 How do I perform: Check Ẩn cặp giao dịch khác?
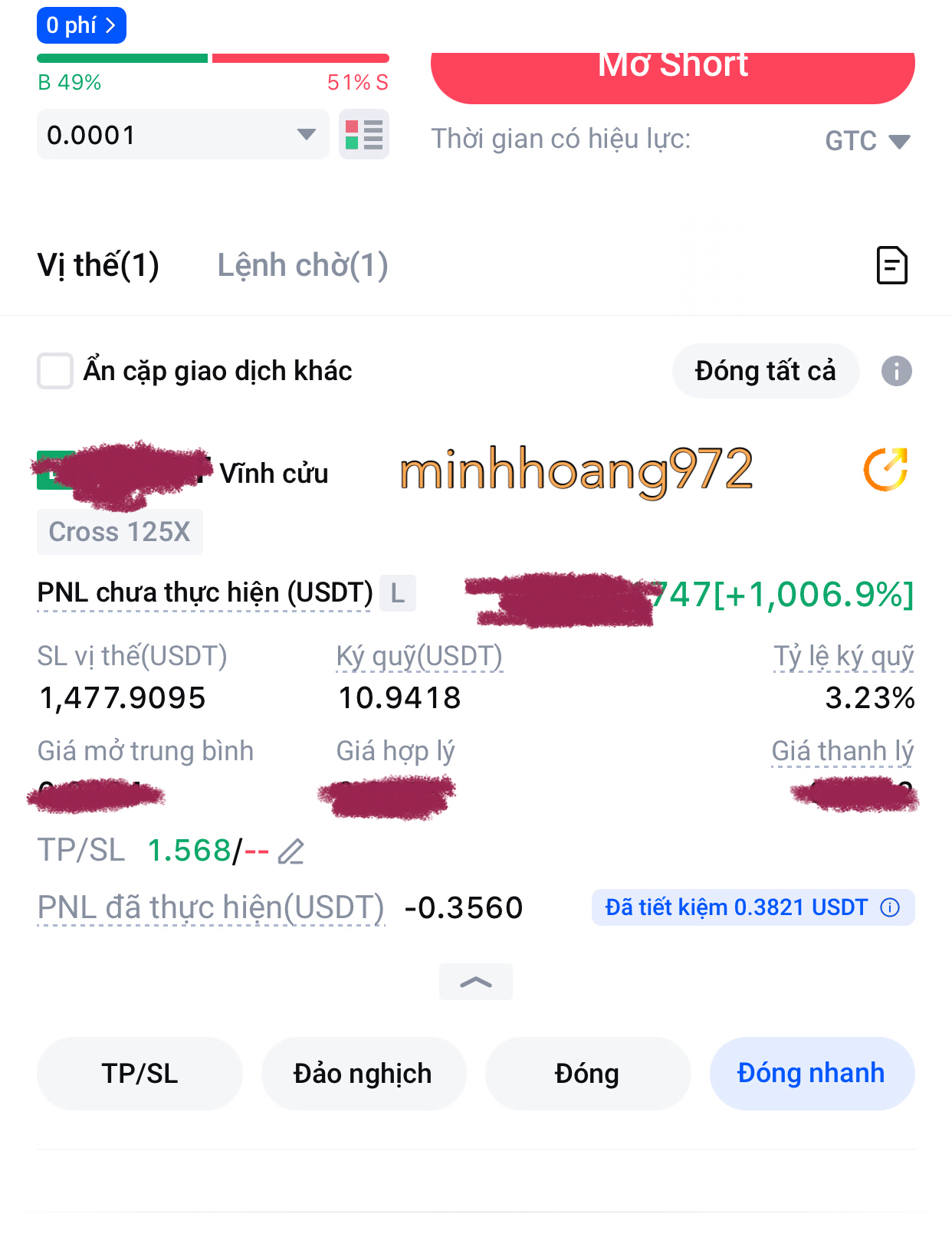(x=56, y=371)
